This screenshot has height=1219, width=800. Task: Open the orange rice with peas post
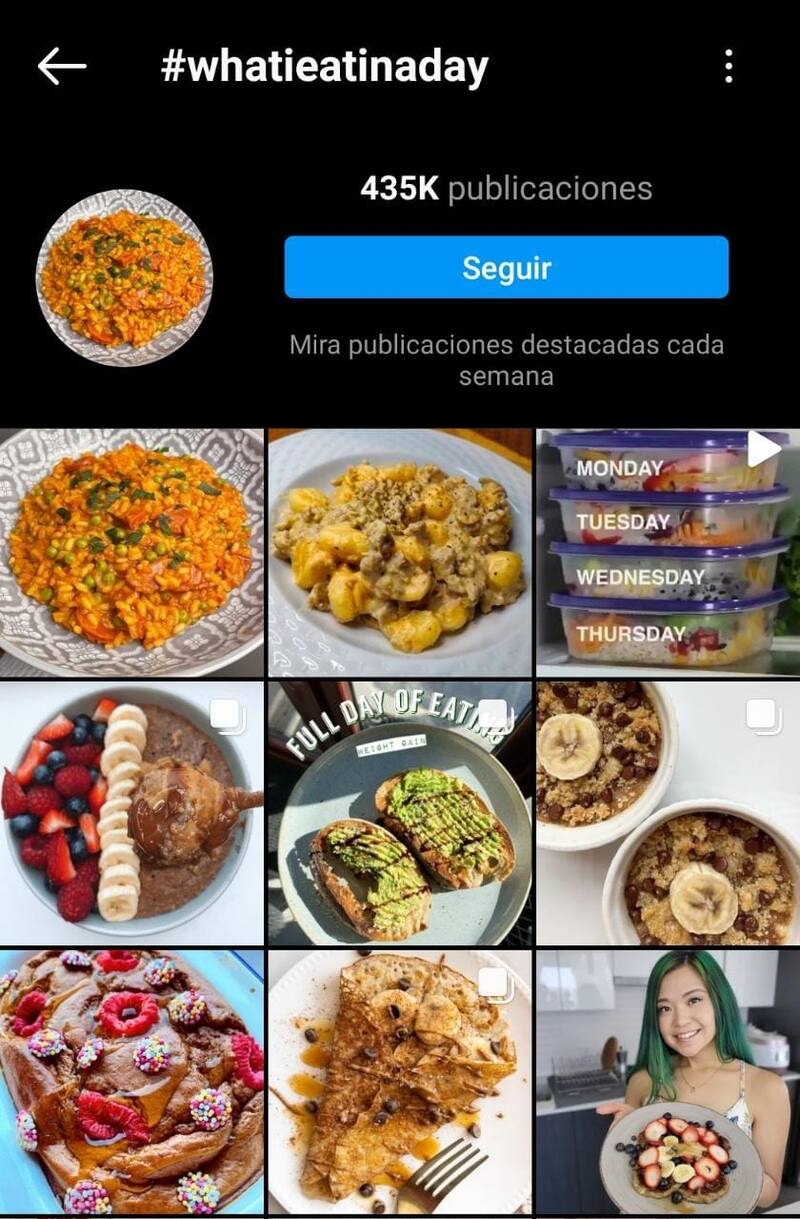(x=131, y=552)
